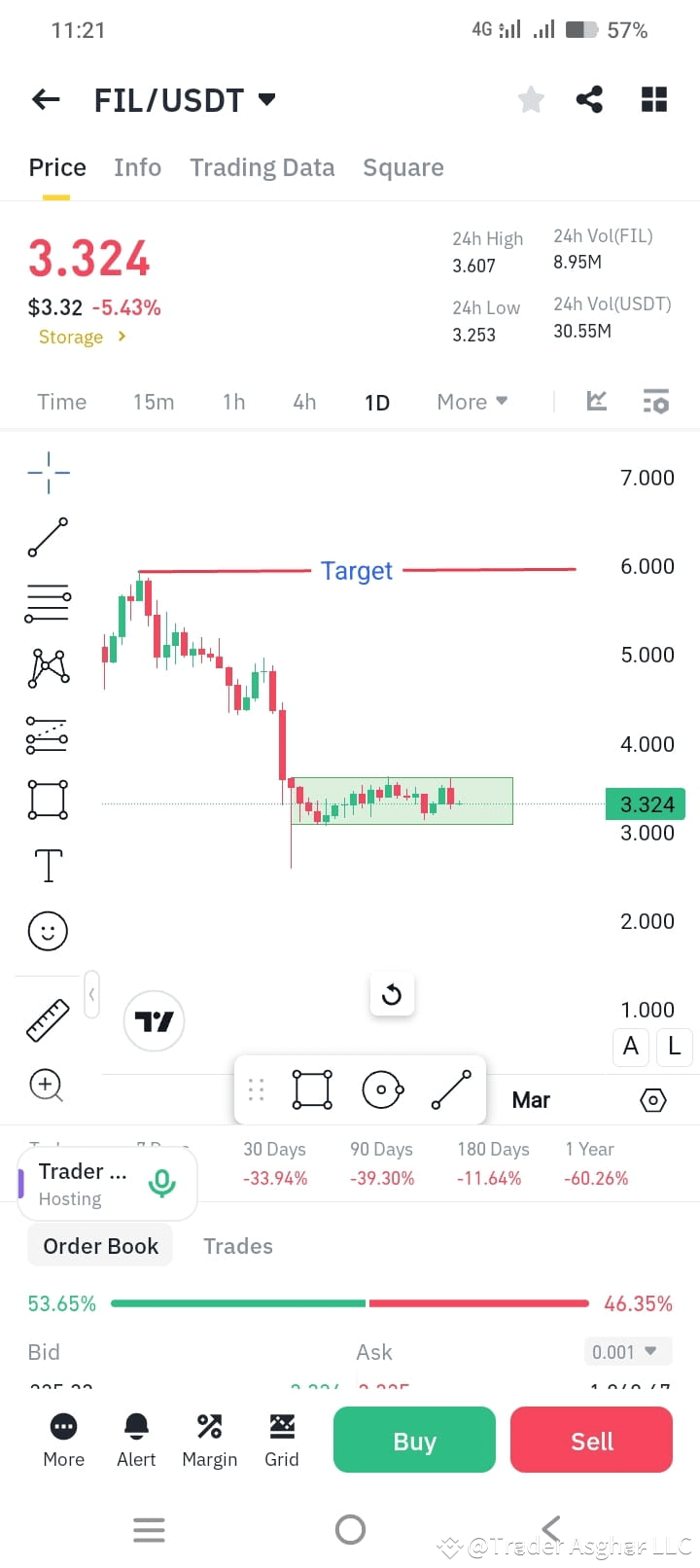Switch to the Trades tab
The height and width of the screenshot is (1568, 700).
237,1246
